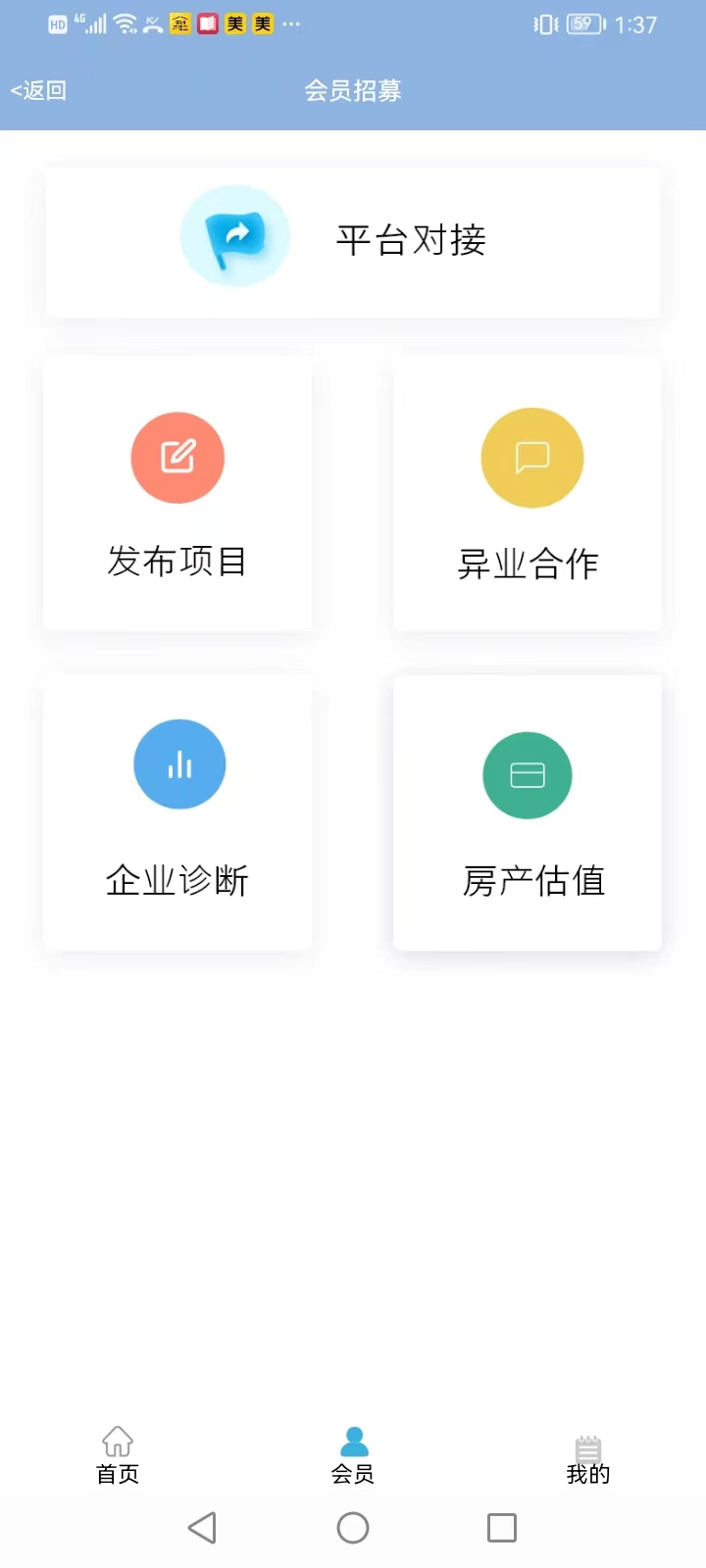The width and height of the screenshot is (706, 1568).
Task: Select the 首页 home icon
Action: tap(117, 1439)
